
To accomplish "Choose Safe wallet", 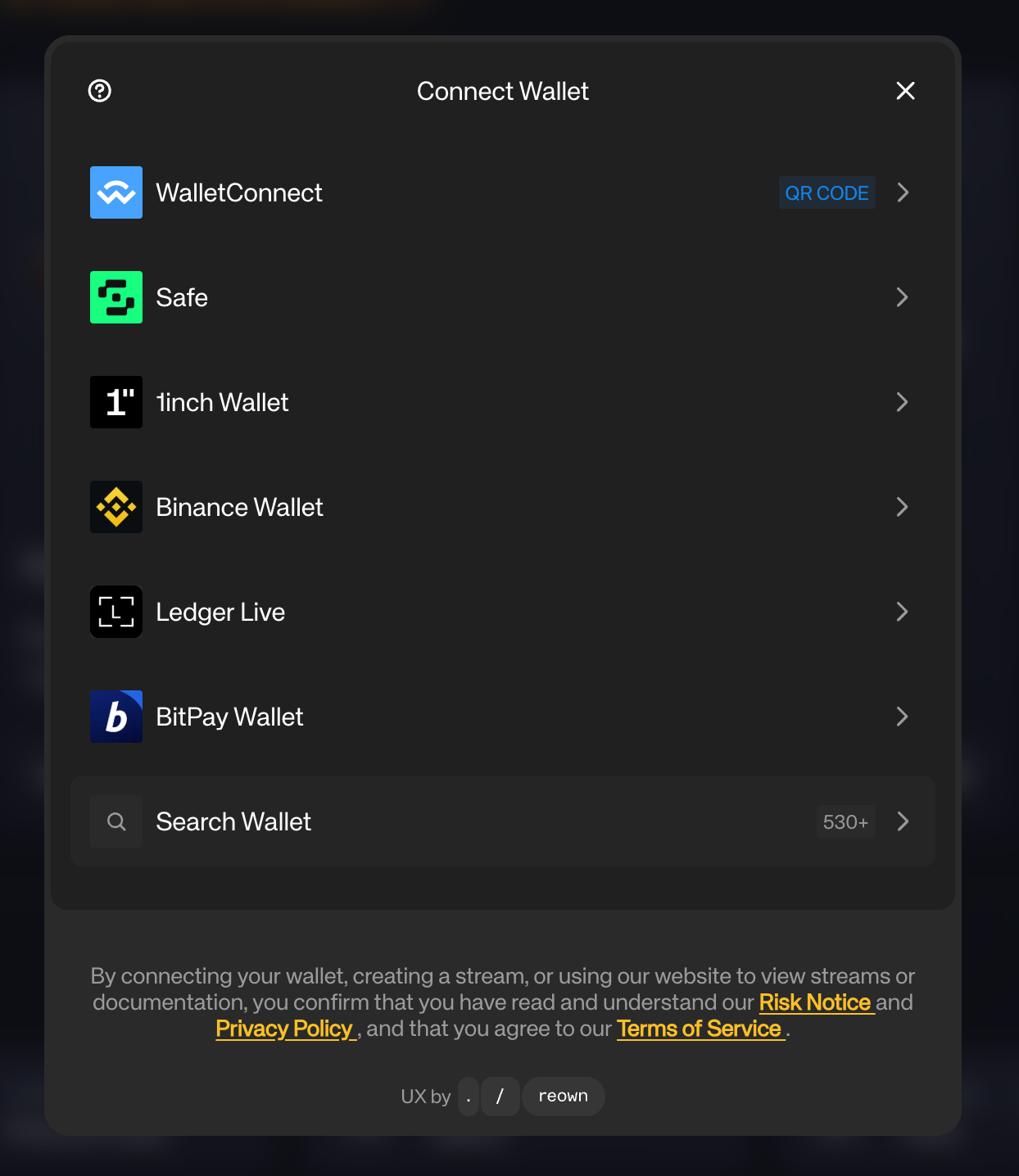I will click(502, 297).
